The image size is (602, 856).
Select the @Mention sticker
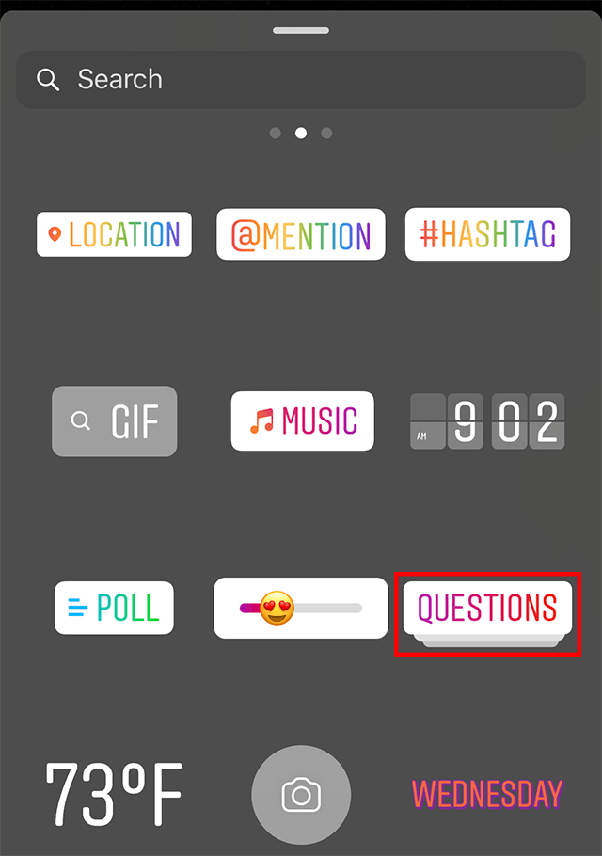[300, 234]
